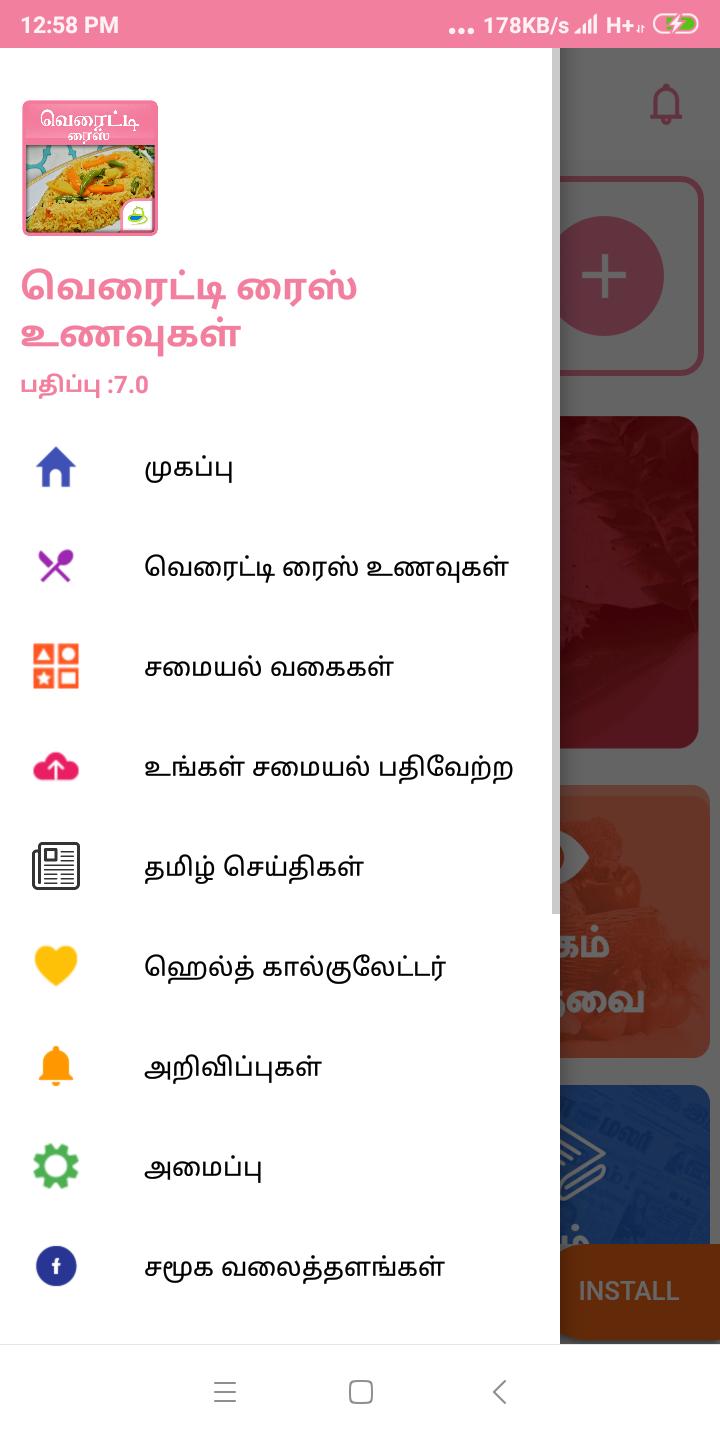The image size is (720, 1440).
Task: Click the green settings gear icon
Action: (x=55, y=1166)
